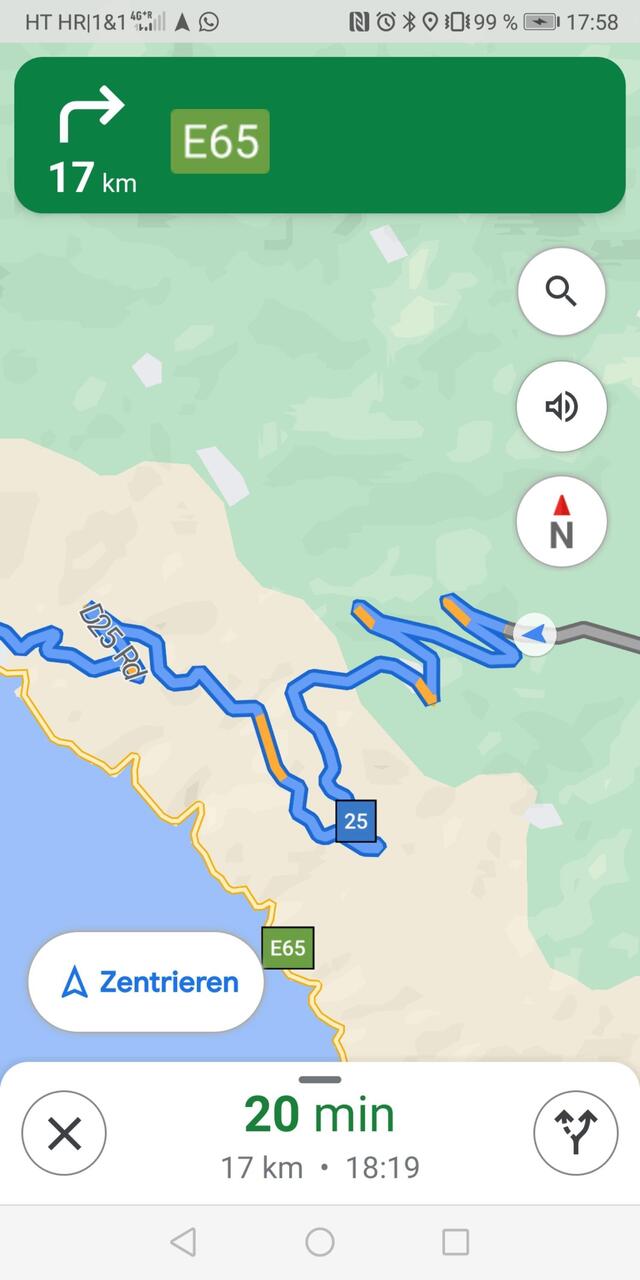Tap Zentrieren to re-center the map
This screenshot has height=1280, width=640.
point(146,982)
